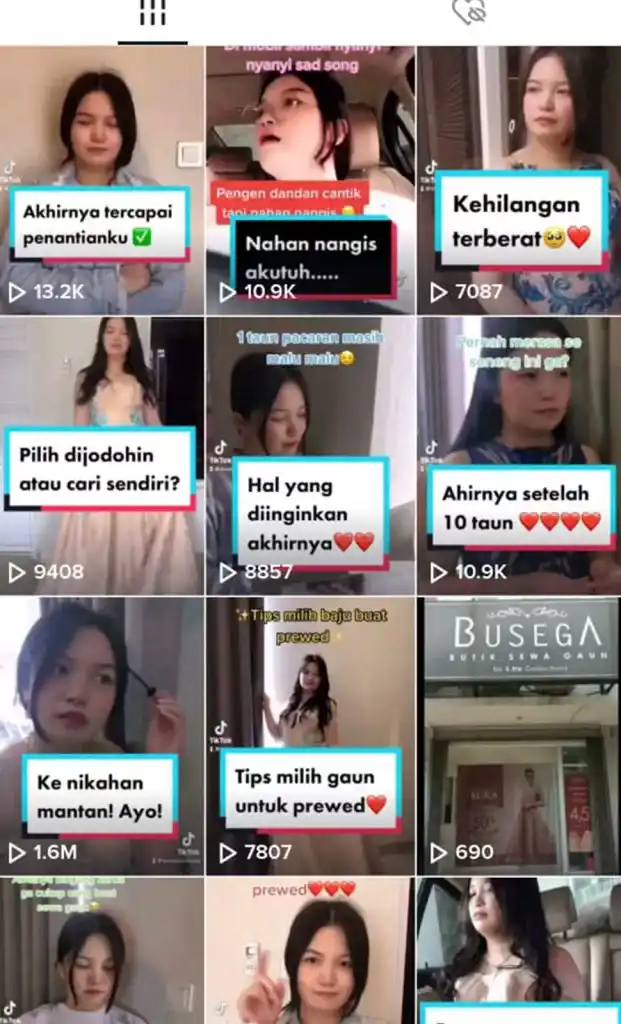The height and width of the screenshot is (1024, 621).
Task: Switch to the videos grid tab
Action: point(152,14)
